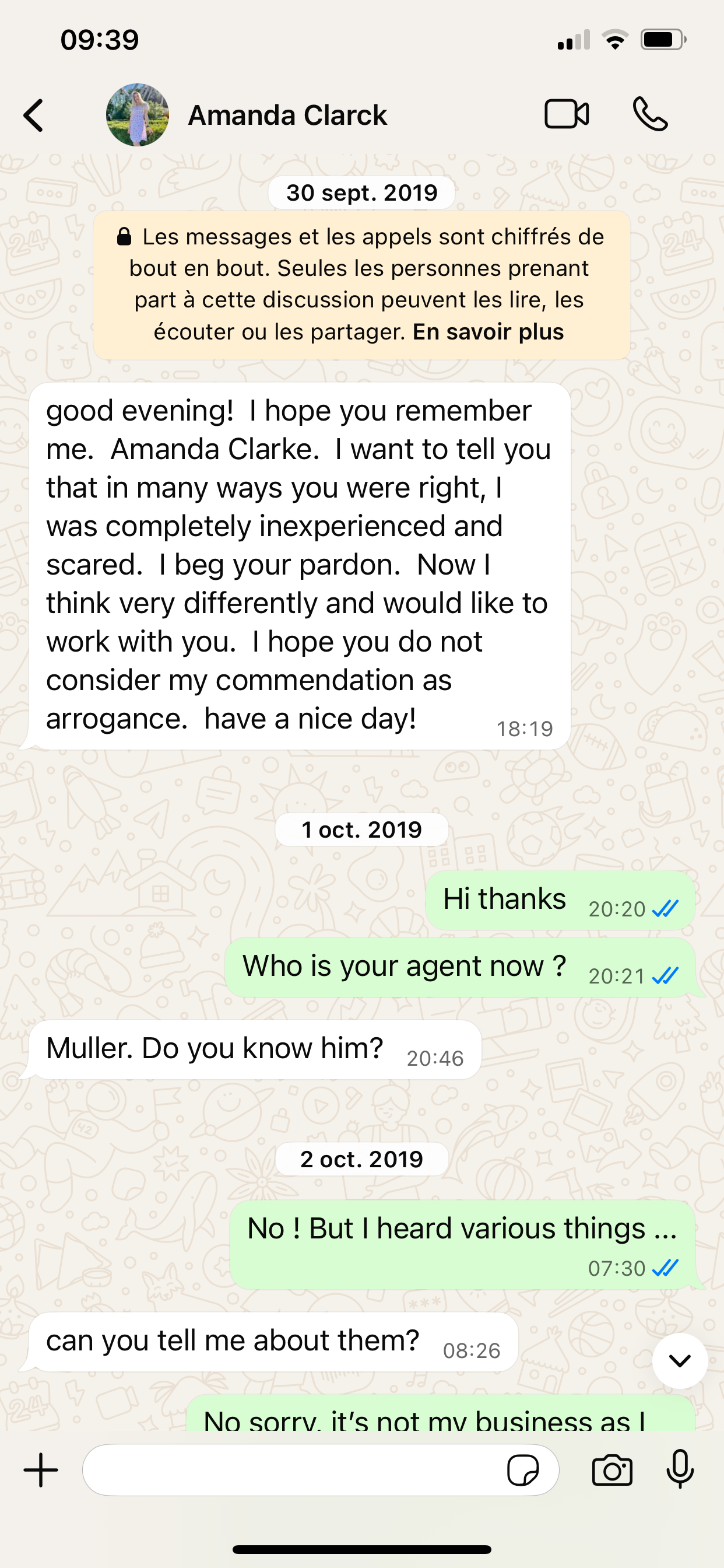Tap the microphone to record voice message

coord(680,1470)
